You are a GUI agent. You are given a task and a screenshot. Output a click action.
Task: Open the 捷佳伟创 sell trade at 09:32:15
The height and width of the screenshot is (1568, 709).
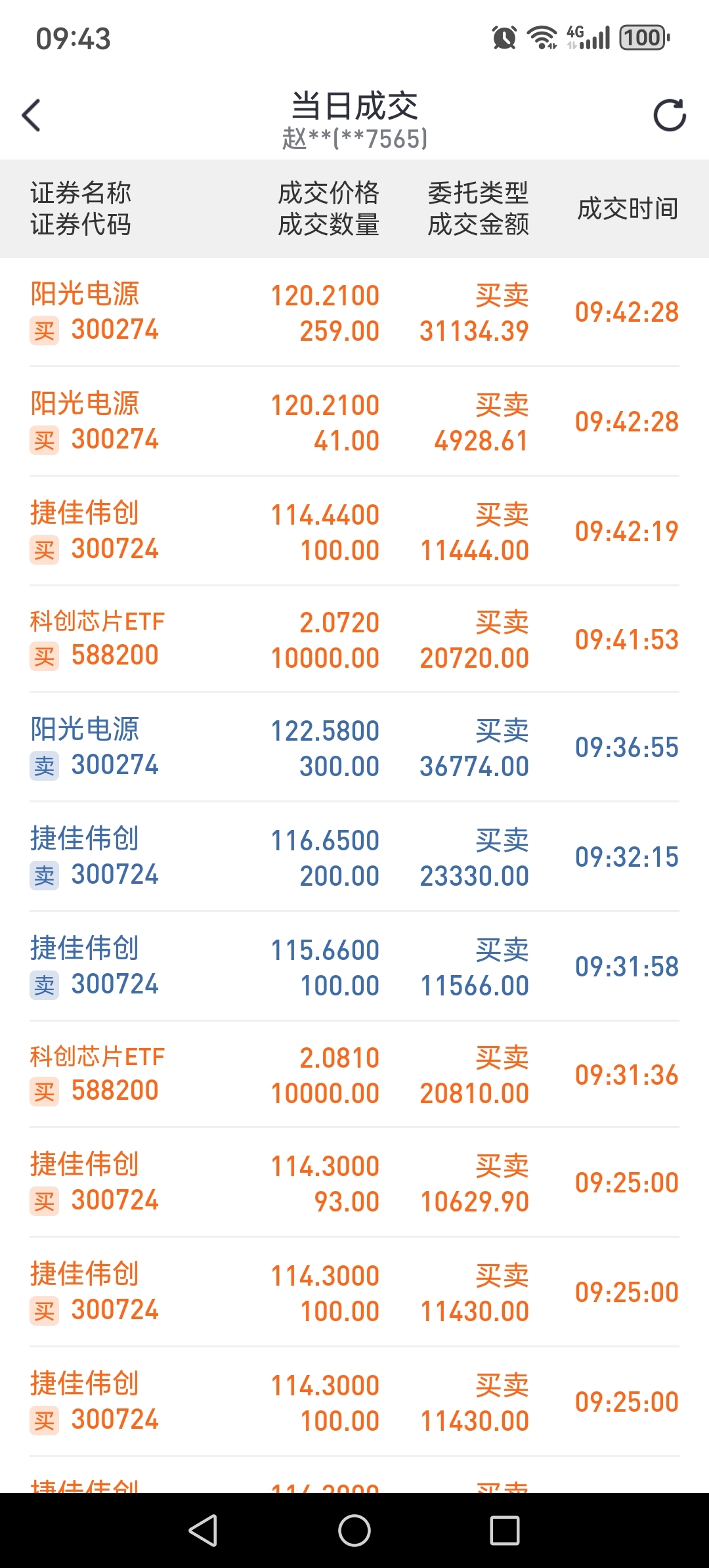(x=354, y=857)
